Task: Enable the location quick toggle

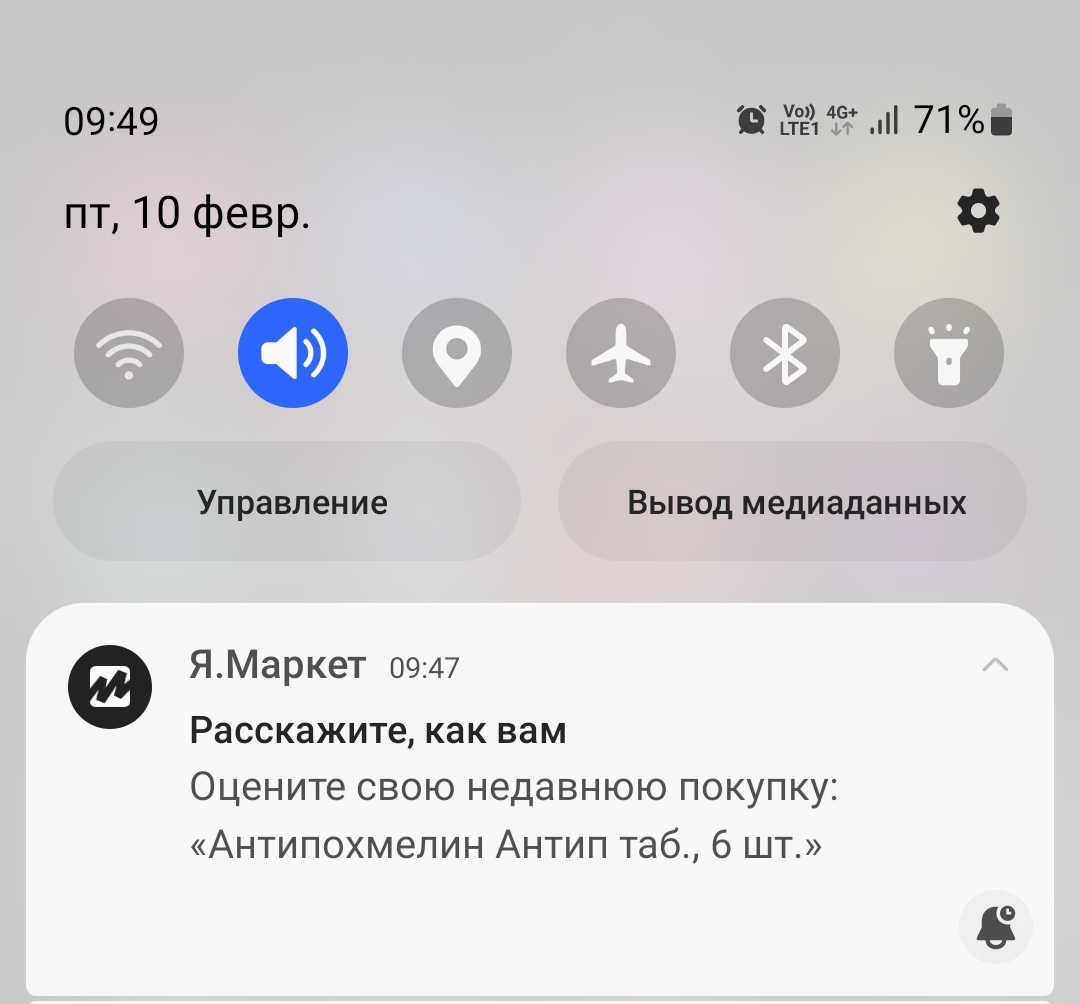Action: pos(457,353)
